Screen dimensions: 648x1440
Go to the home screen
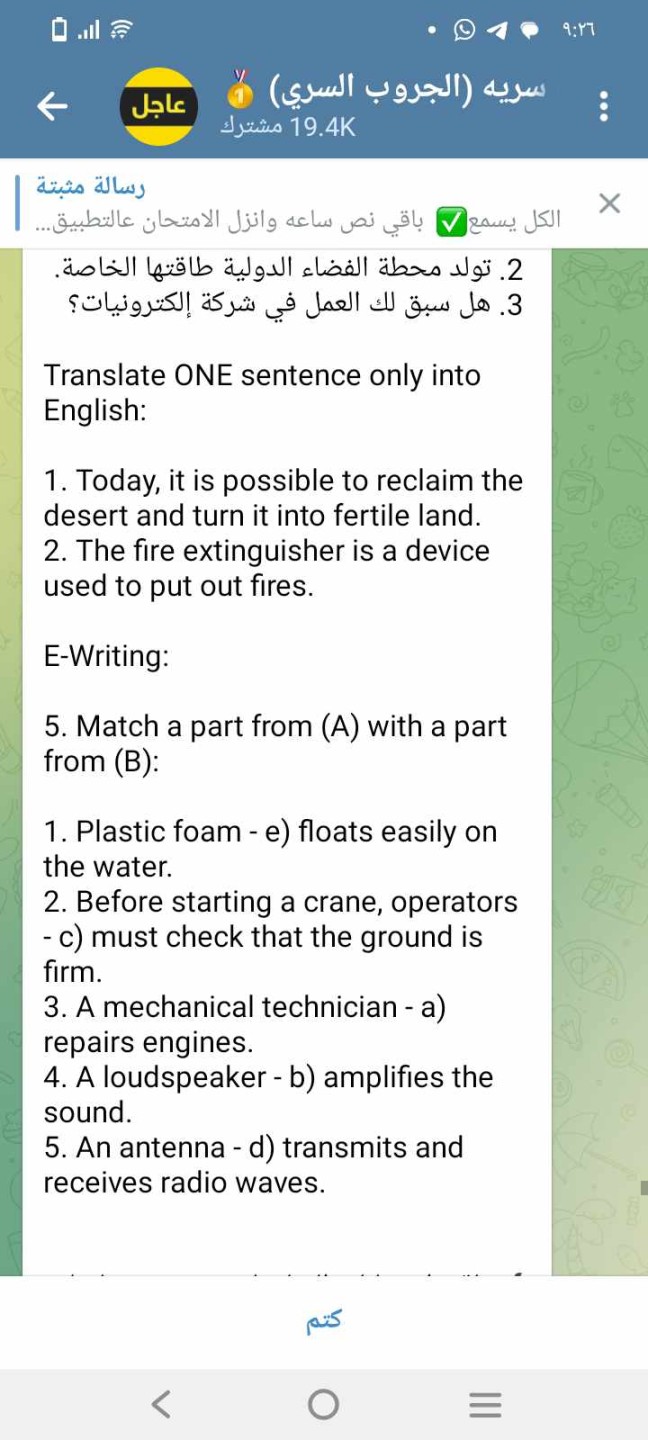pyautogui.click(x=324, y=1404)
